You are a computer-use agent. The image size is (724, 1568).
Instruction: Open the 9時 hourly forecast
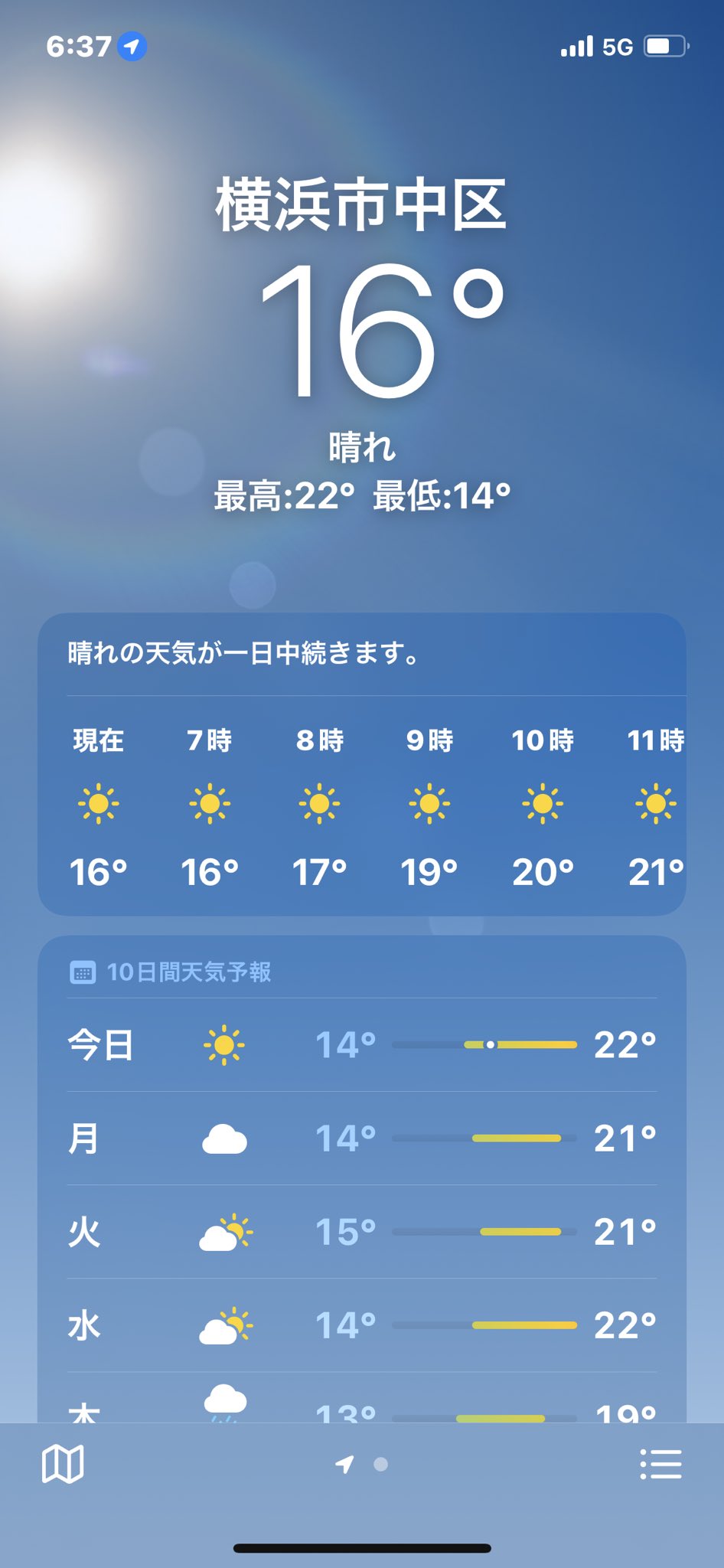429,806
